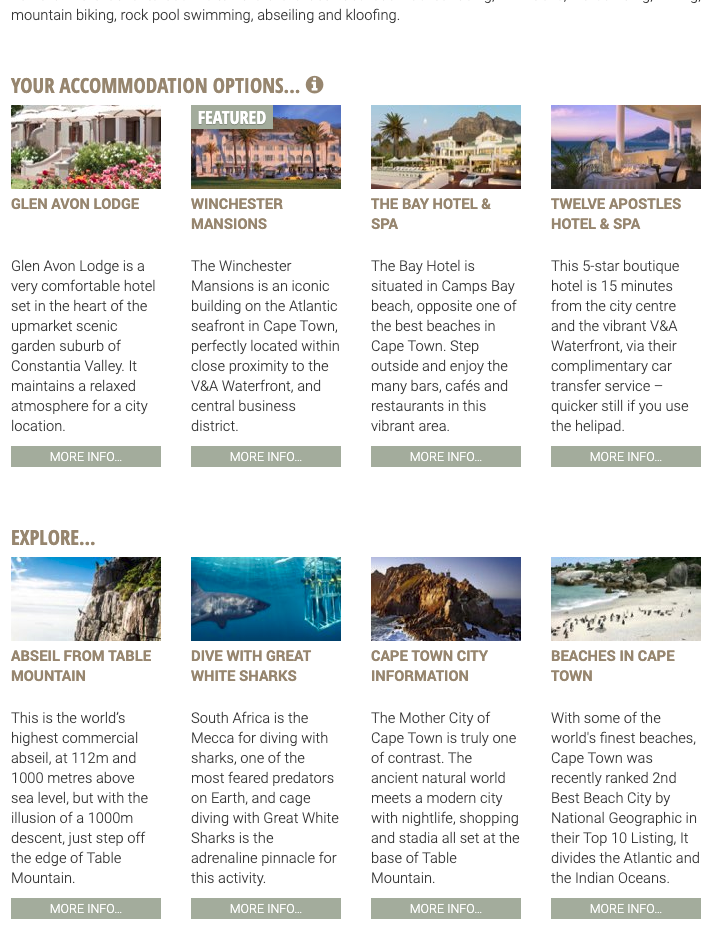Open info icon beside Your Accommodation Options
The image size is (713, 930).
coord(314,85)
